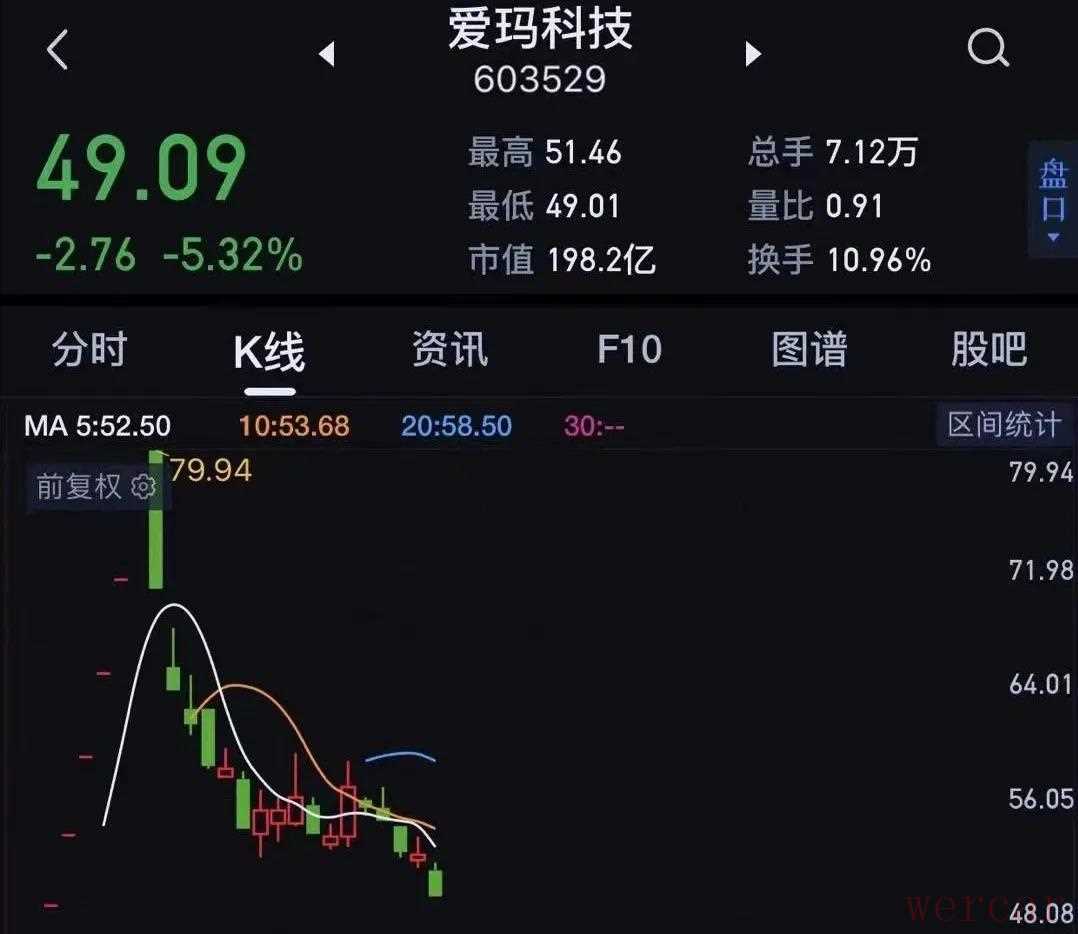This screenshot has height=934, width=1078.
Task: Open the 图谱 tab
Action: (809, 350)
